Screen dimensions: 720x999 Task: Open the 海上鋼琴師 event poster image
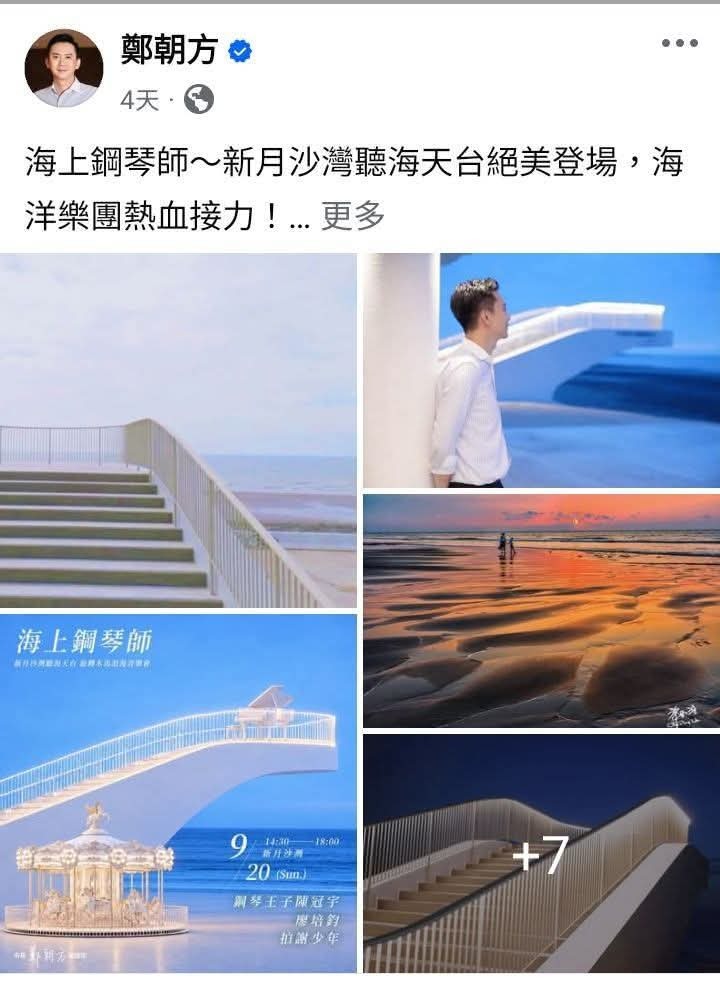178,793
